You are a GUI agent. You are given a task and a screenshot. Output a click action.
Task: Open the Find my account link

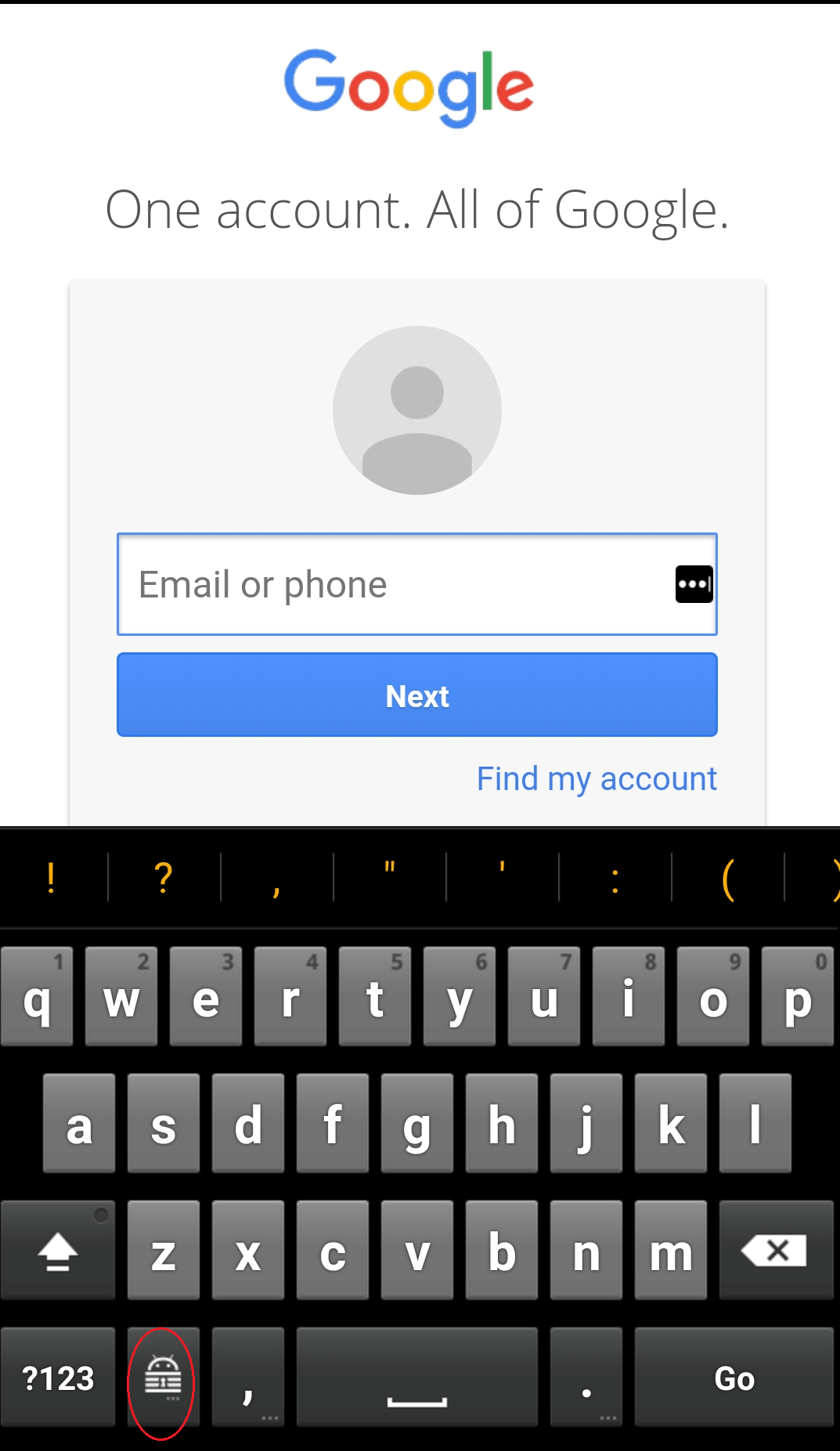click(597, 779)
